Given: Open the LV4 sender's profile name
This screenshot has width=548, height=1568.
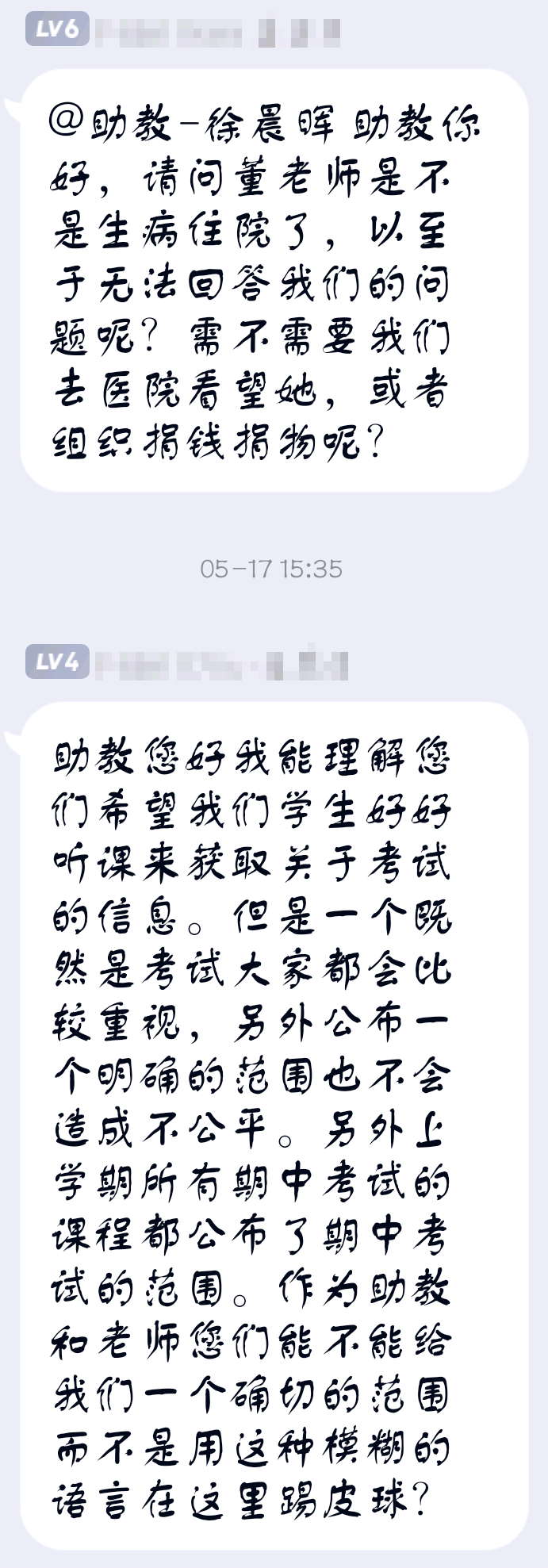Looking at the screenshot, I should pyautogui.click(x=221, y=663).
